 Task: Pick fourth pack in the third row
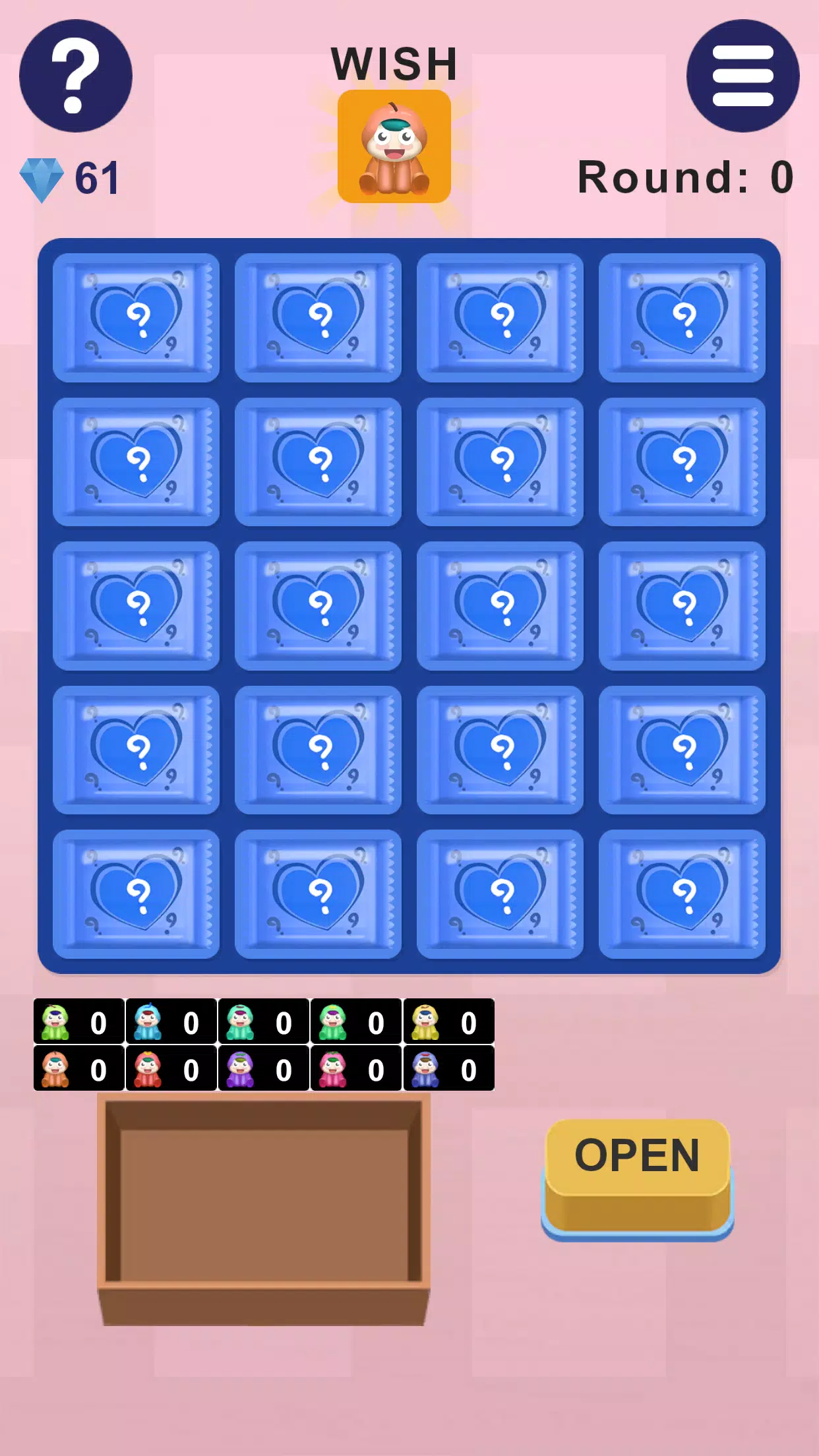click(x=682, y=606)
